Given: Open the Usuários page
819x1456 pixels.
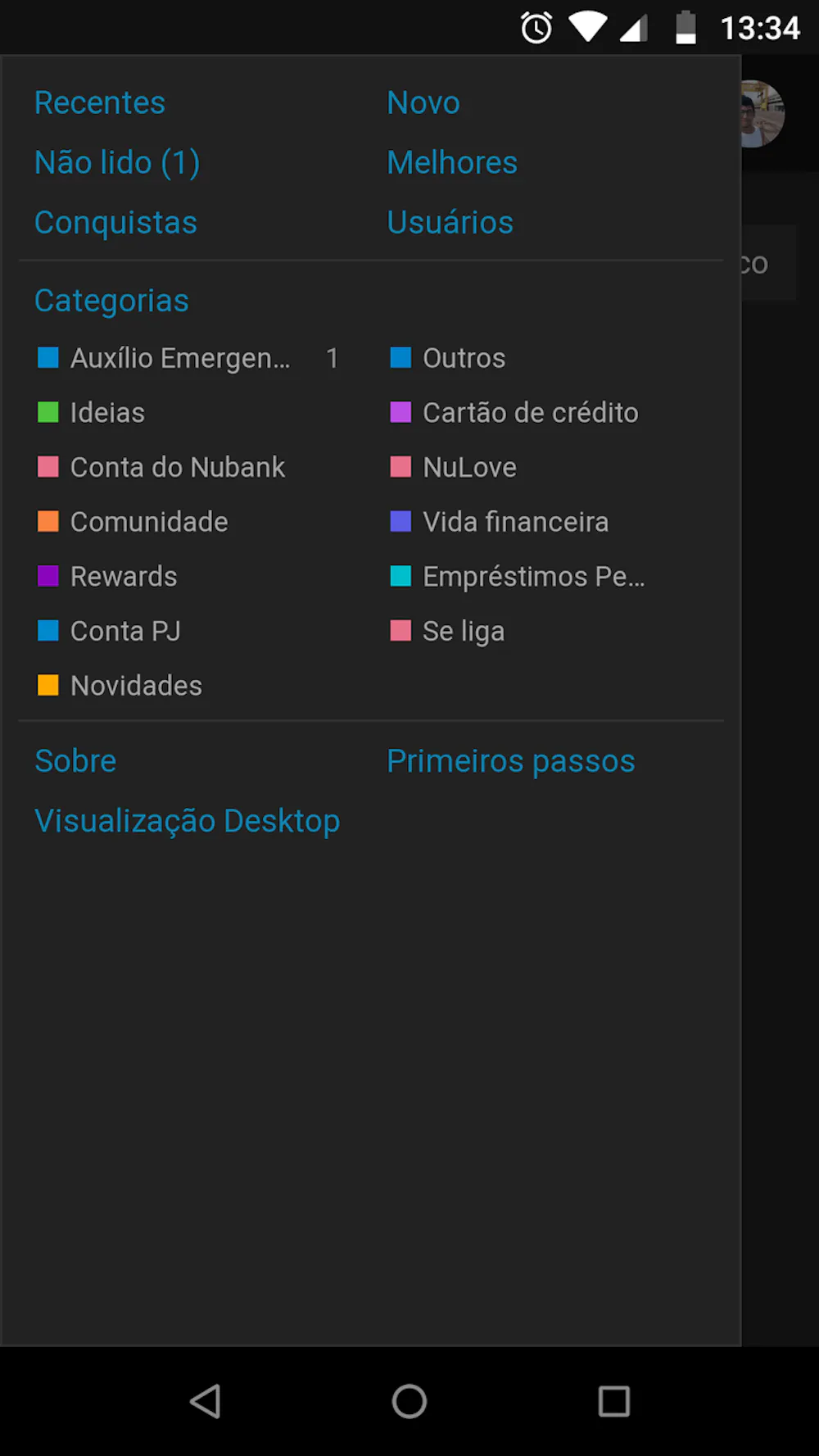Looking at the screenshot, I should pyautogui.click(x=450, y=223).
